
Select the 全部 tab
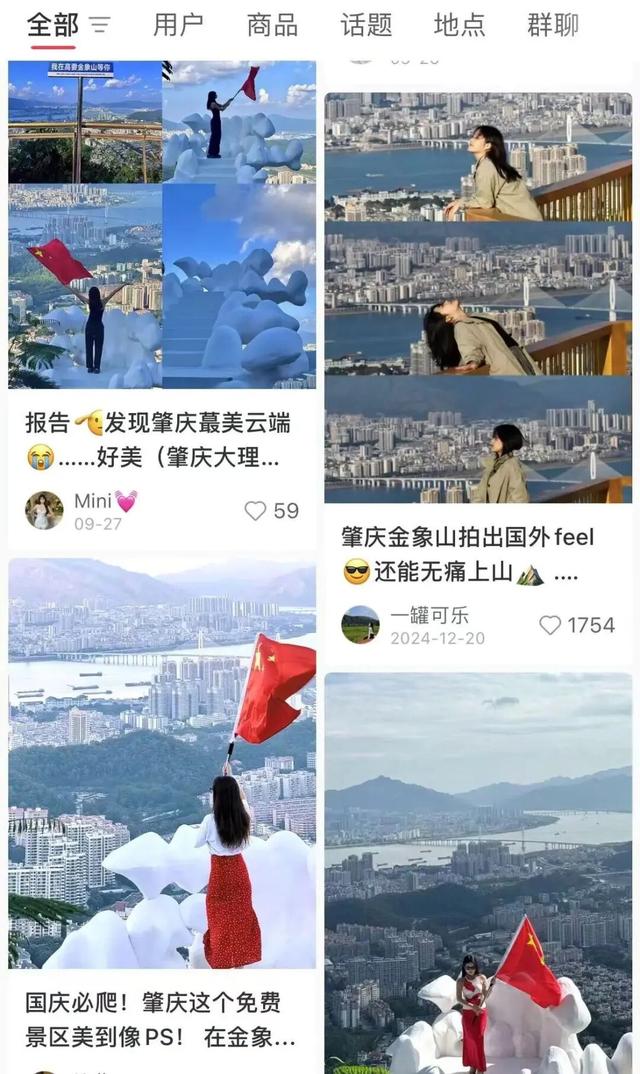click(x=52, y=25)
